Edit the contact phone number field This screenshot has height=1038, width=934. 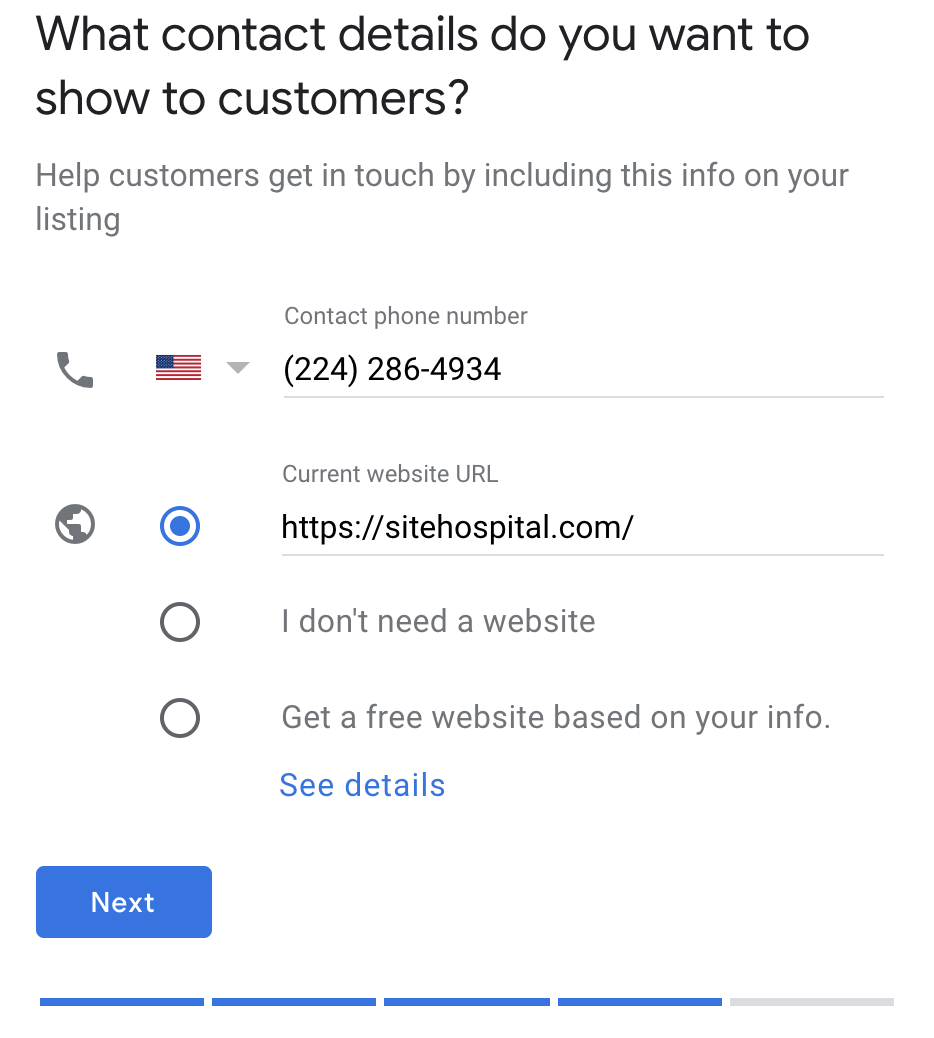[582, 370]
